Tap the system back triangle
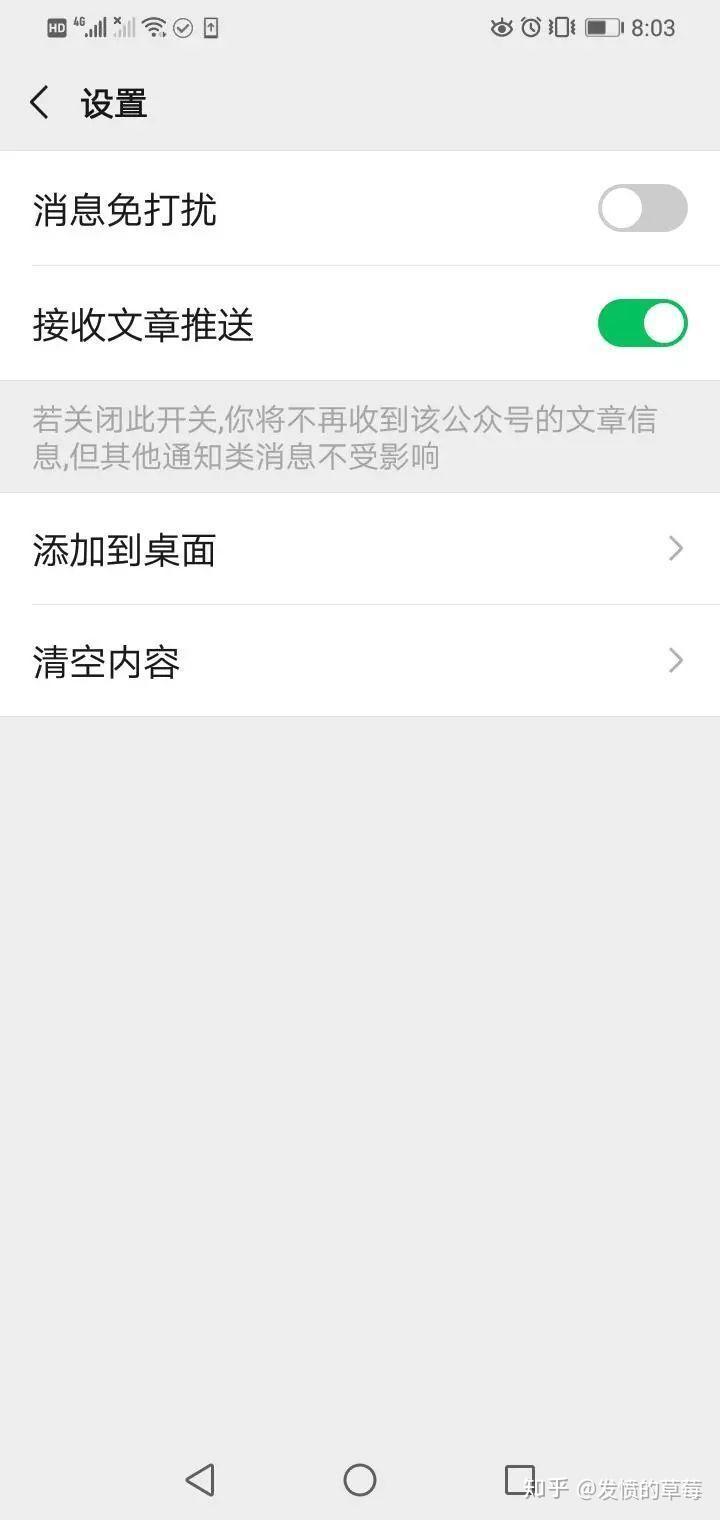720x1520 pixels. point(200,1479)
